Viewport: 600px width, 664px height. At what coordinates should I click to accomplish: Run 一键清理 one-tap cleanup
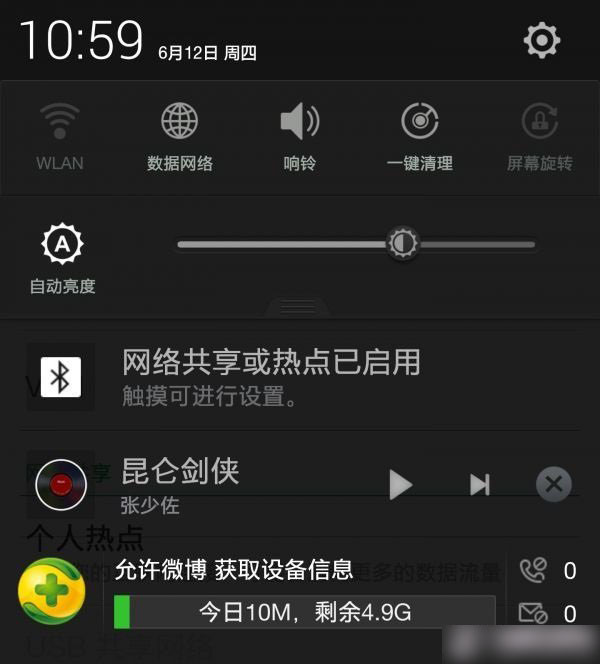(420, 137)
